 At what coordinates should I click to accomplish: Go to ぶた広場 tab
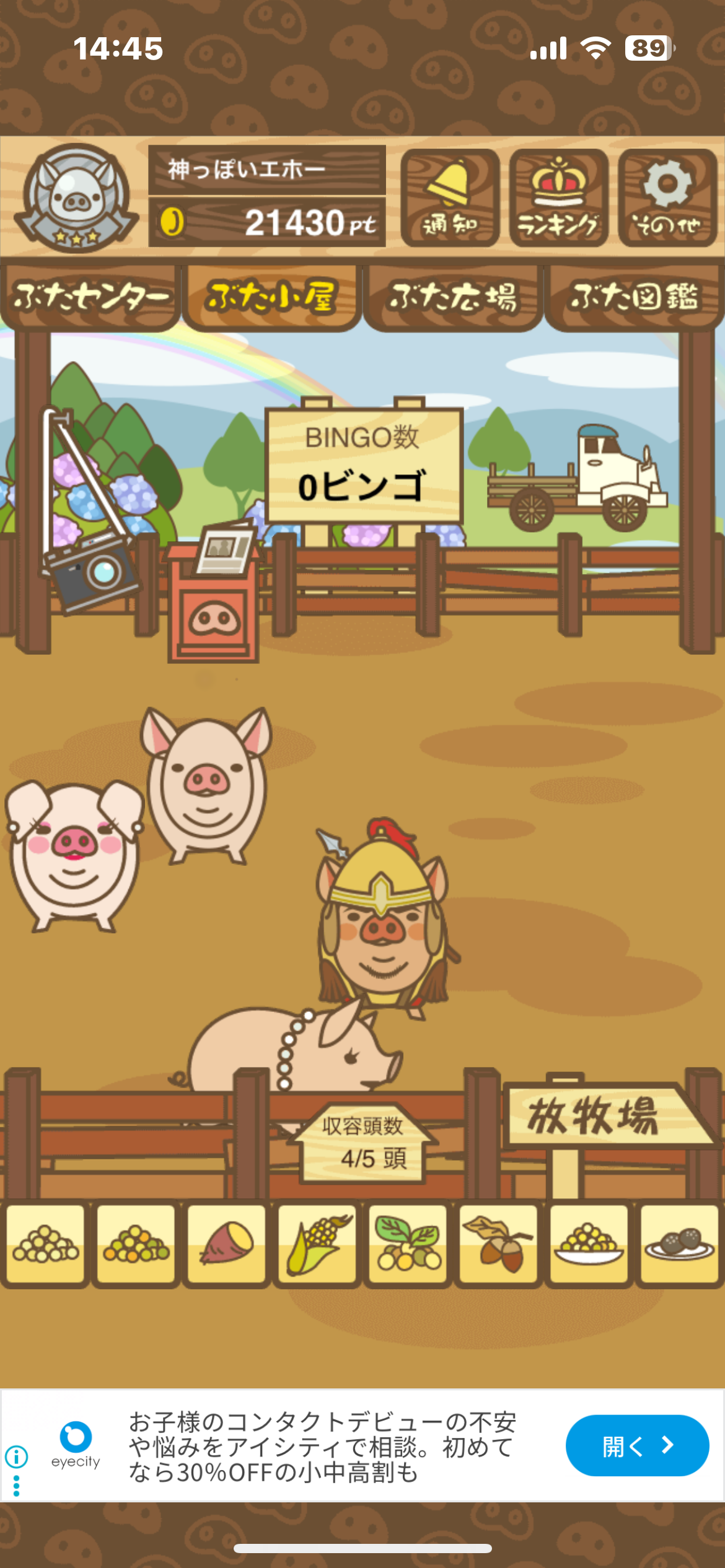click(x=453, y=297)
